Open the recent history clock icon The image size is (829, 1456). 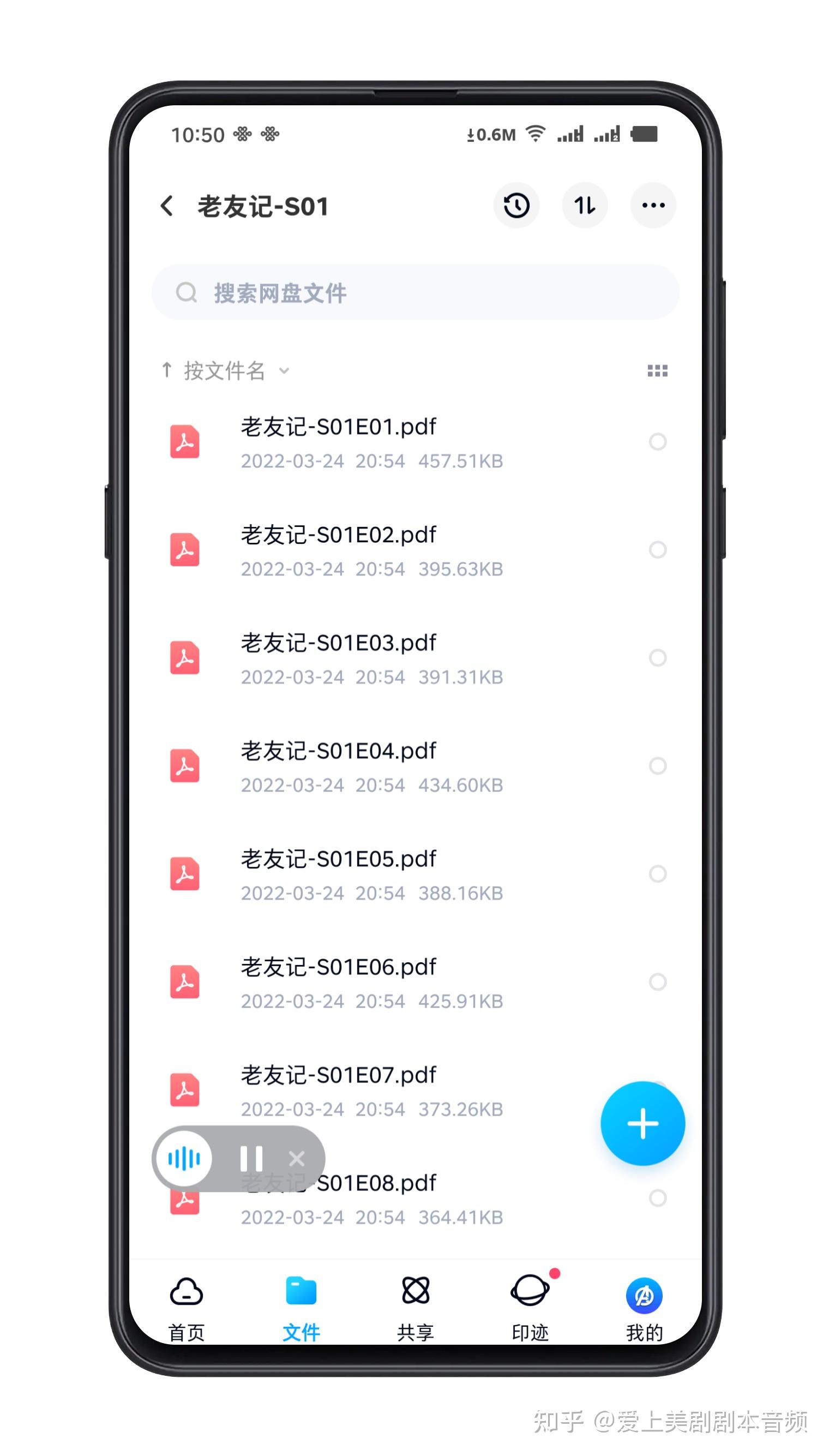[x=516, y=206]
